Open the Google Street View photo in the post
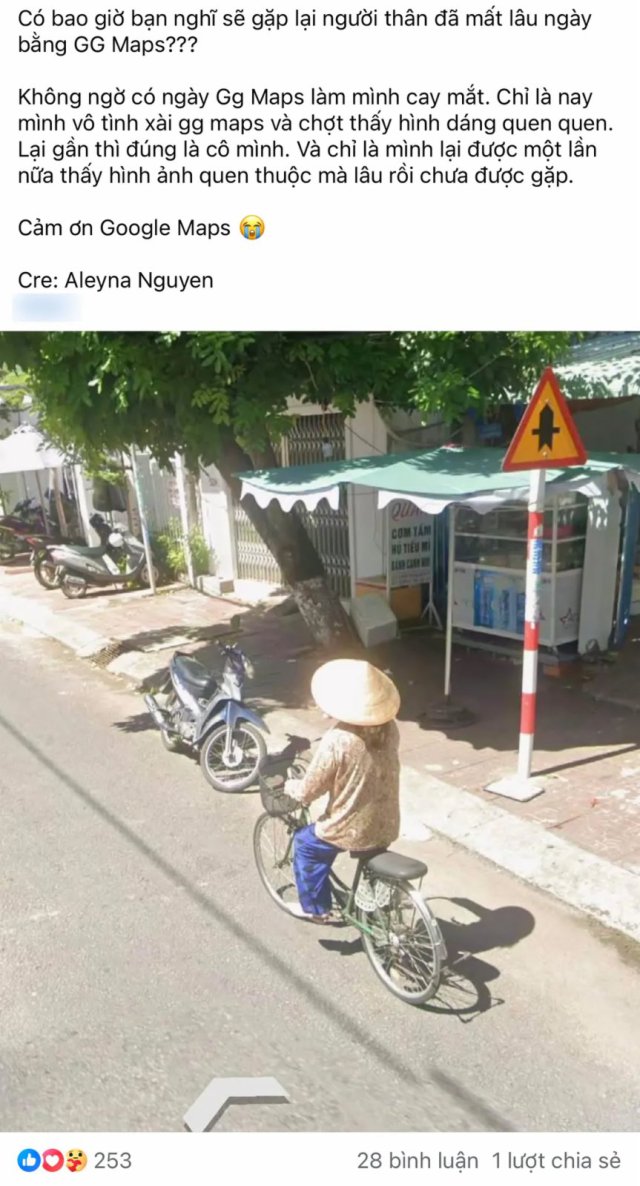The width and height of the screenshot is (640, 1186). click(x=320, y=730)
